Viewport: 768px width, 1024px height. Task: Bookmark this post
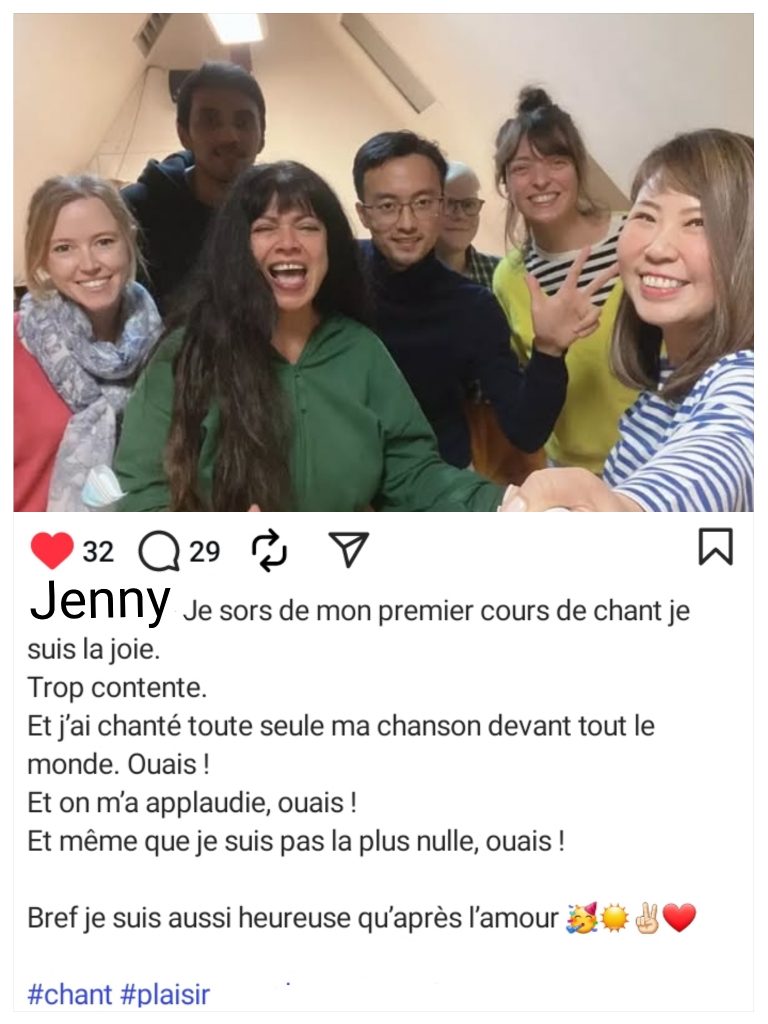[x=715, y=547]
